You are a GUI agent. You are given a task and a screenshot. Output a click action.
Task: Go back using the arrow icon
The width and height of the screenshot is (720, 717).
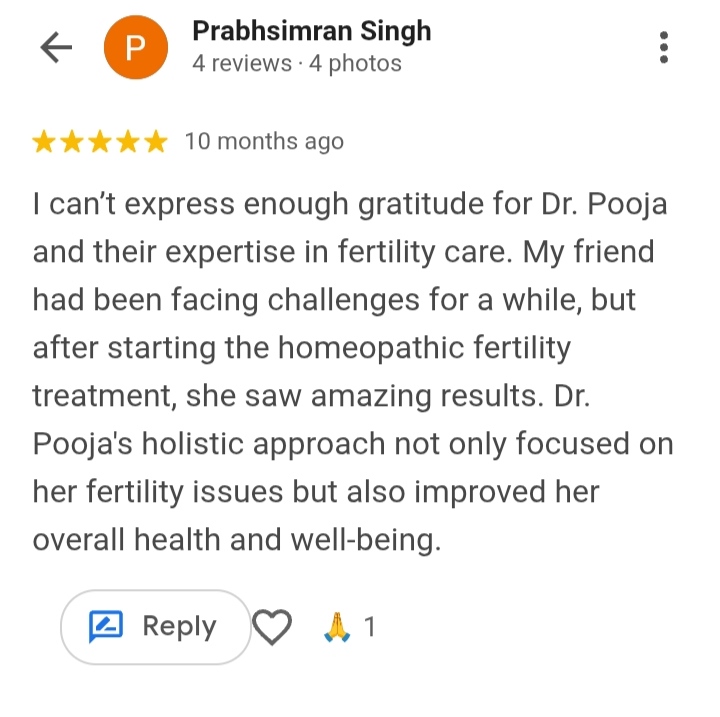point(56,47)
